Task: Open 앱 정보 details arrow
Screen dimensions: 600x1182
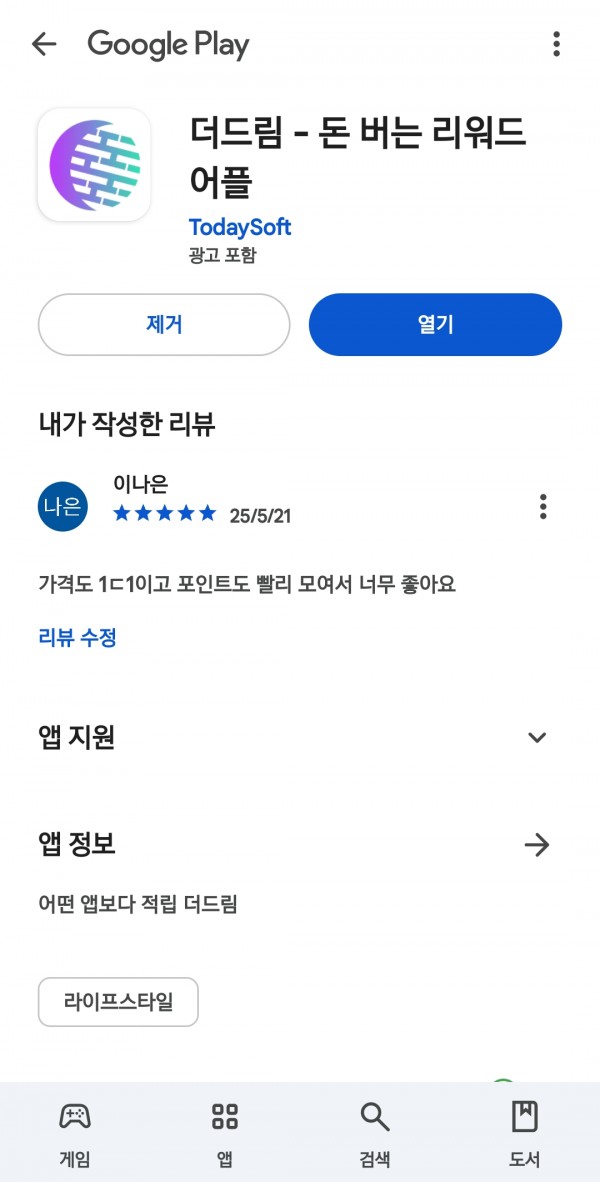Action: click(x=537, y=845)
